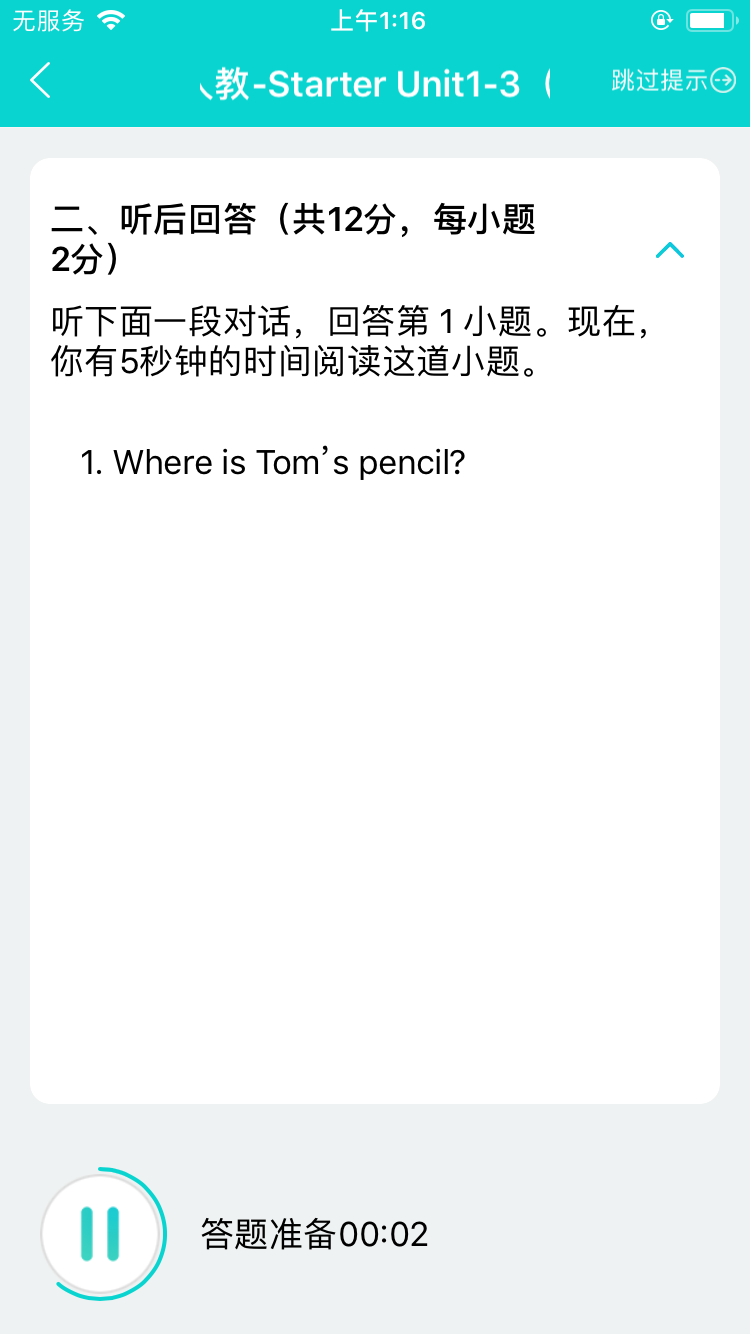The image size is (750, 1334).
Task: Go back using the top-left arrow
Action: (x=40, y=81)
